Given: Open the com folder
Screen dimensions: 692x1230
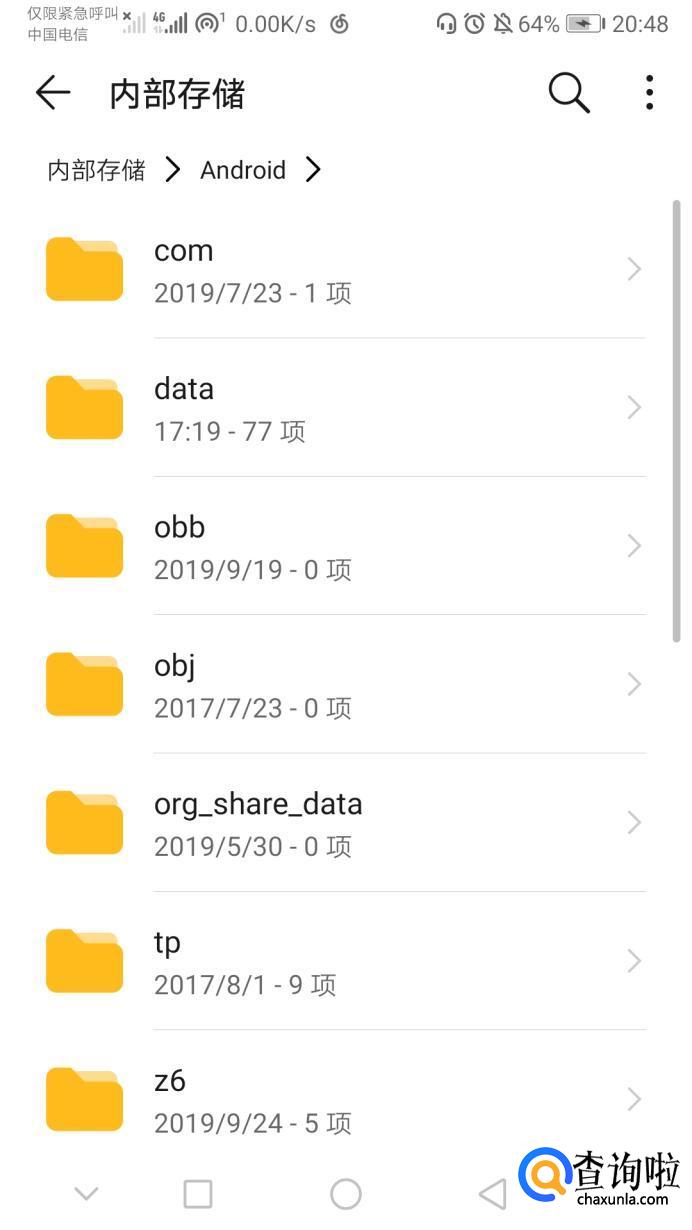Looking at the screenshot, I should (340, 270).
